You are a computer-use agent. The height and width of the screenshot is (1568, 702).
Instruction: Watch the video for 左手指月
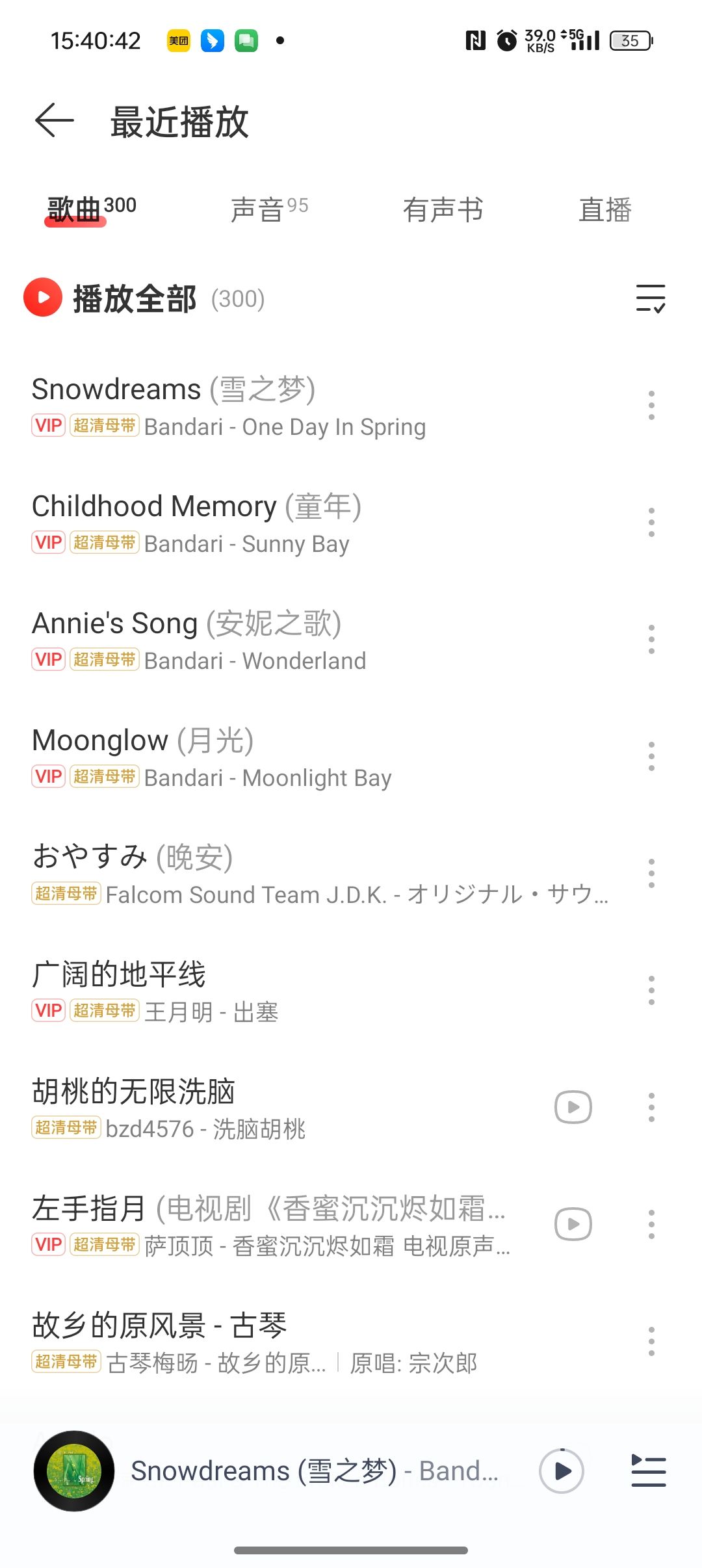tap(573, 1224)
